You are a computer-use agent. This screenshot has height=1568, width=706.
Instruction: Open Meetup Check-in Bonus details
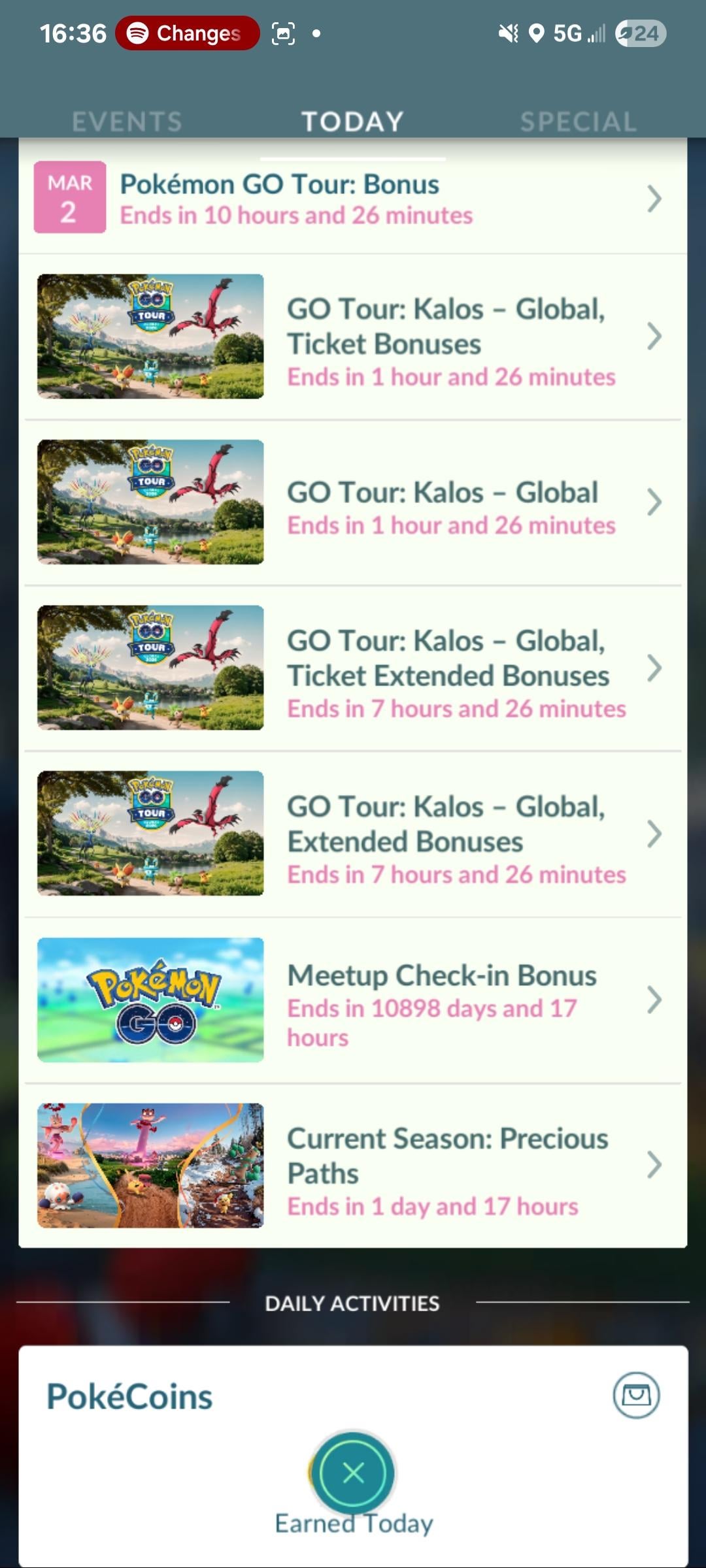353,1000
